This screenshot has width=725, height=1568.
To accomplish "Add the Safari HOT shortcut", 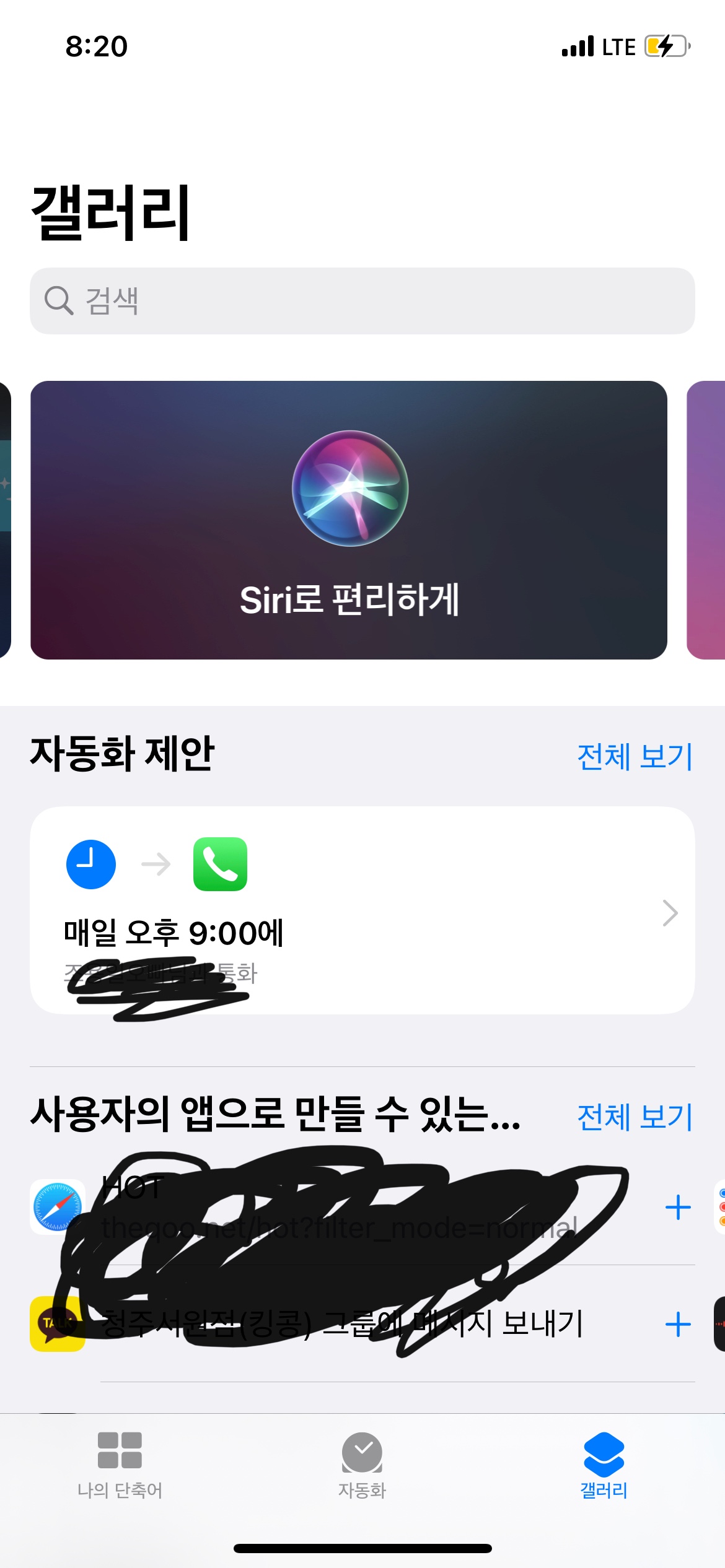I will click(677, 1207).
